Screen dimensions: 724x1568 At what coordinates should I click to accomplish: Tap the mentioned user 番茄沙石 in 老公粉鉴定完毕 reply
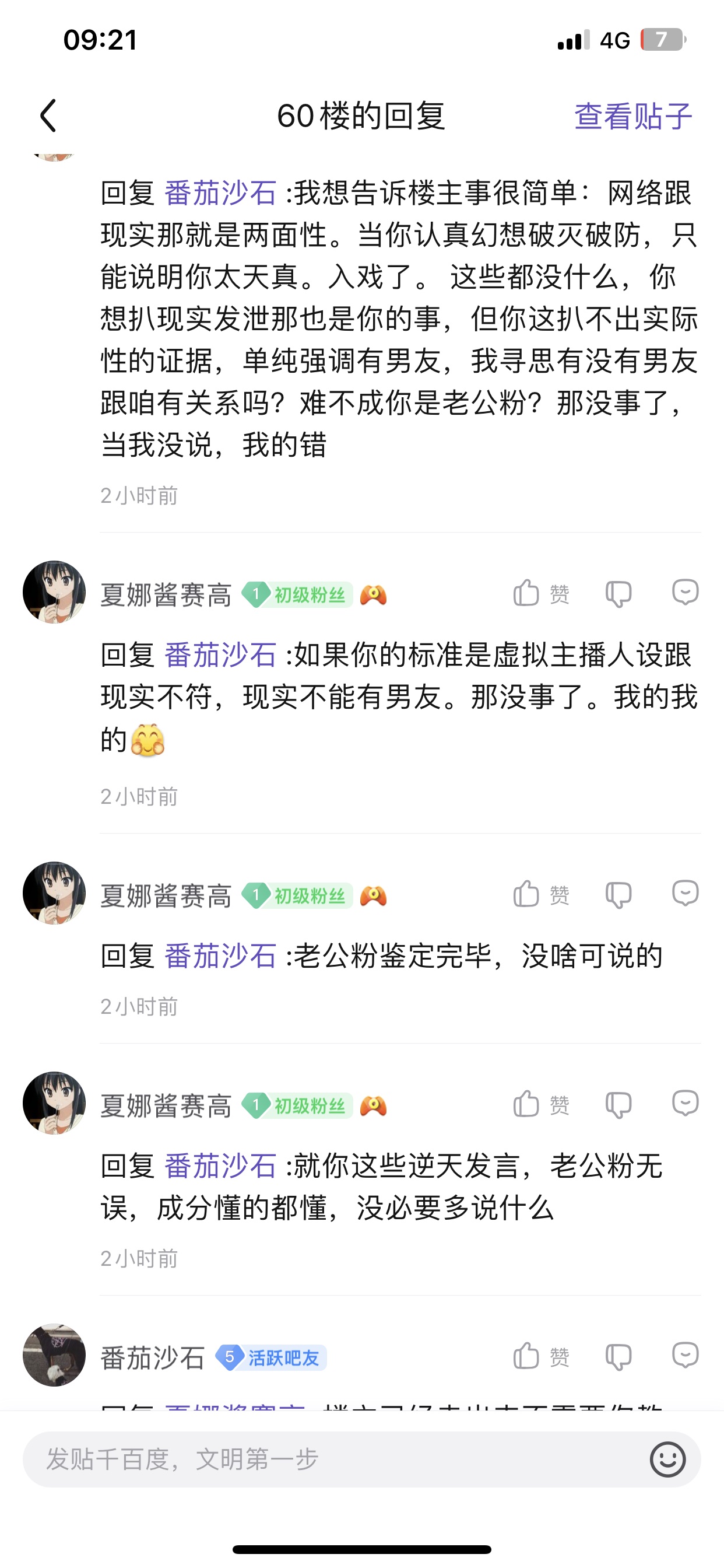[220, 956]
